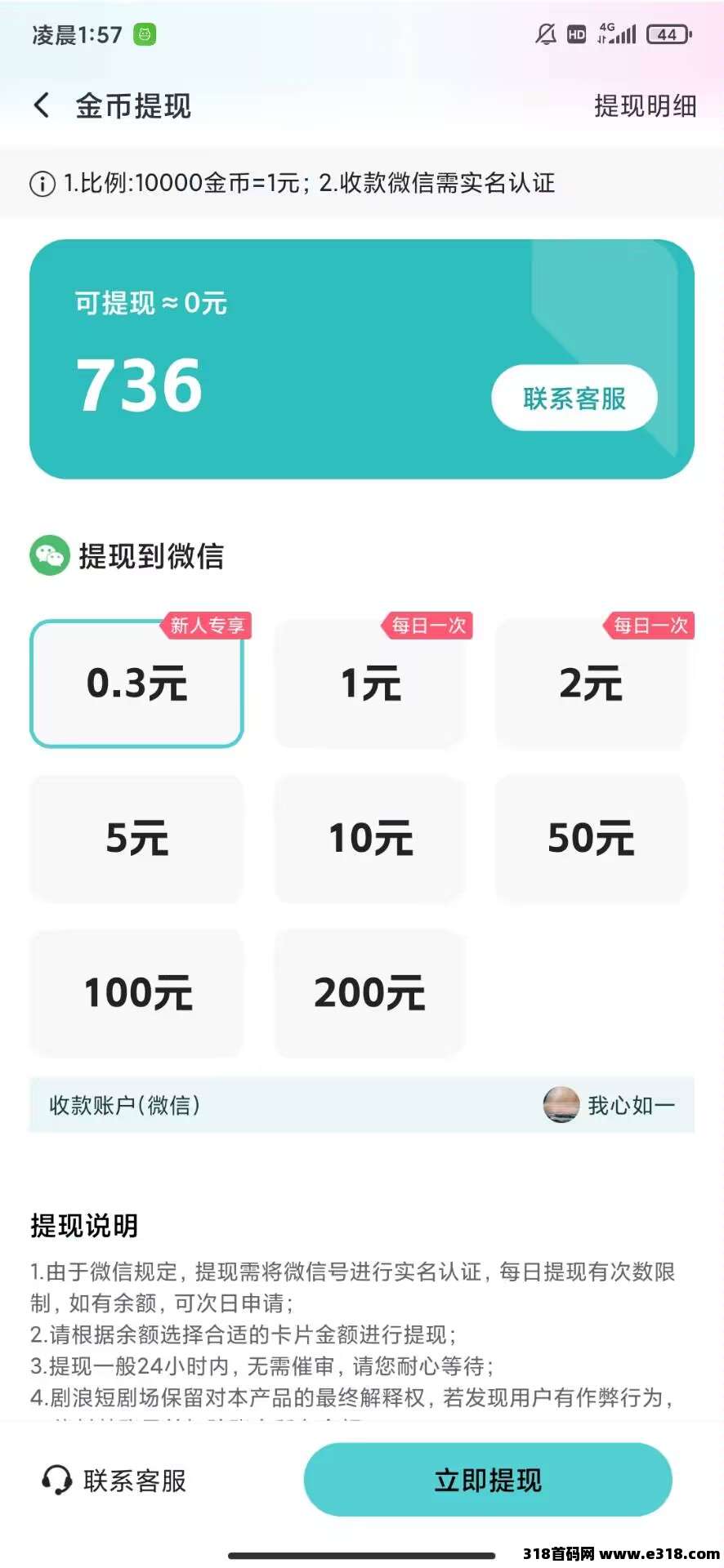
Task: Choose the 2元 withdrawal amount
Action: (x=591, y=684)
